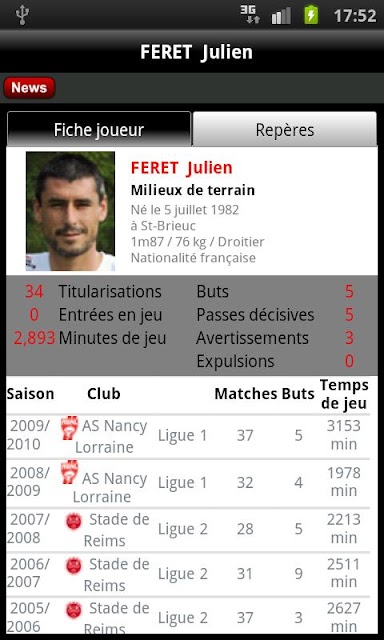
Task: Open the red News button
Action: 29,88
